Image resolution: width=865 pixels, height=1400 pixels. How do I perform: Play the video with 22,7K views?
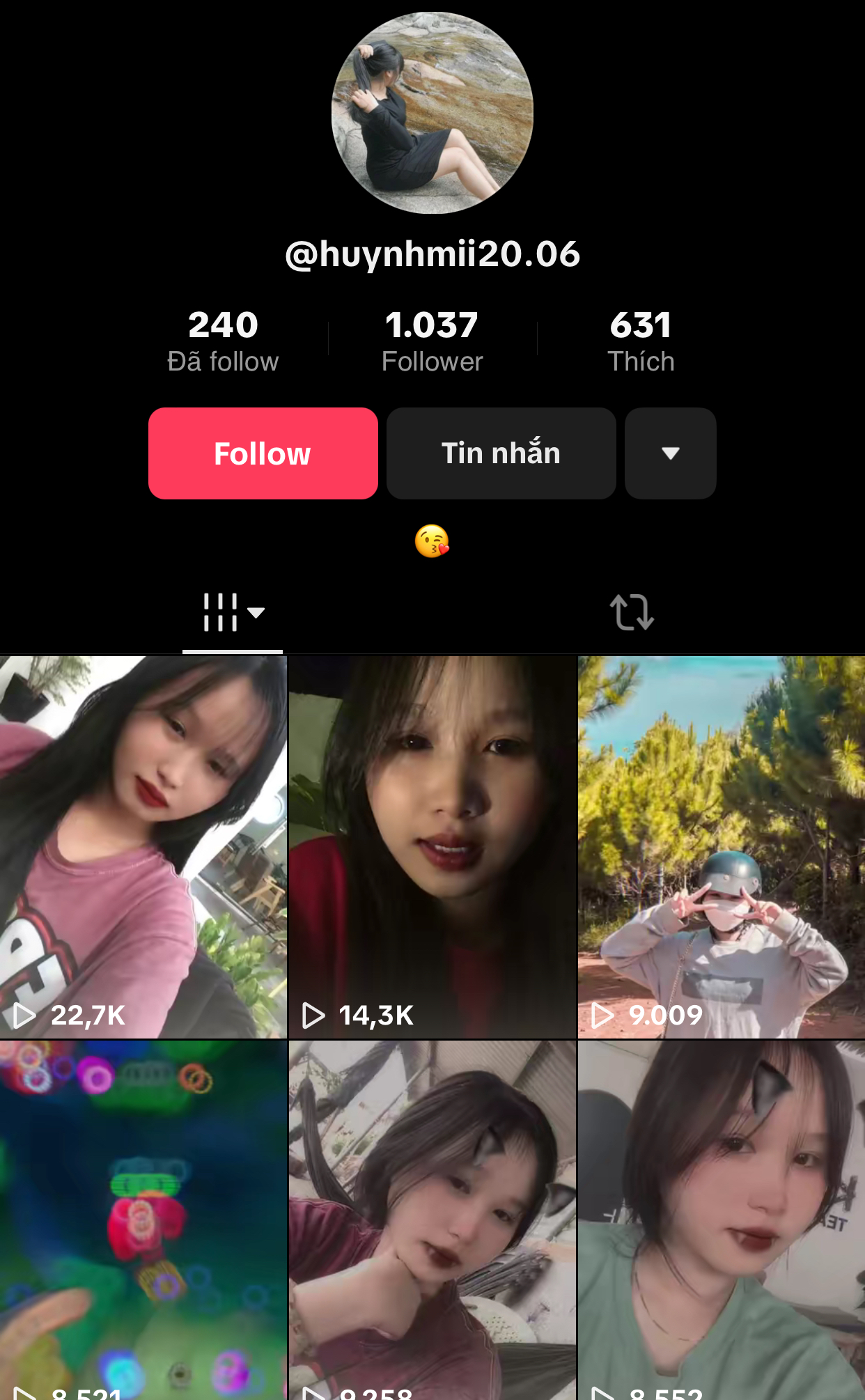[143, 846]
